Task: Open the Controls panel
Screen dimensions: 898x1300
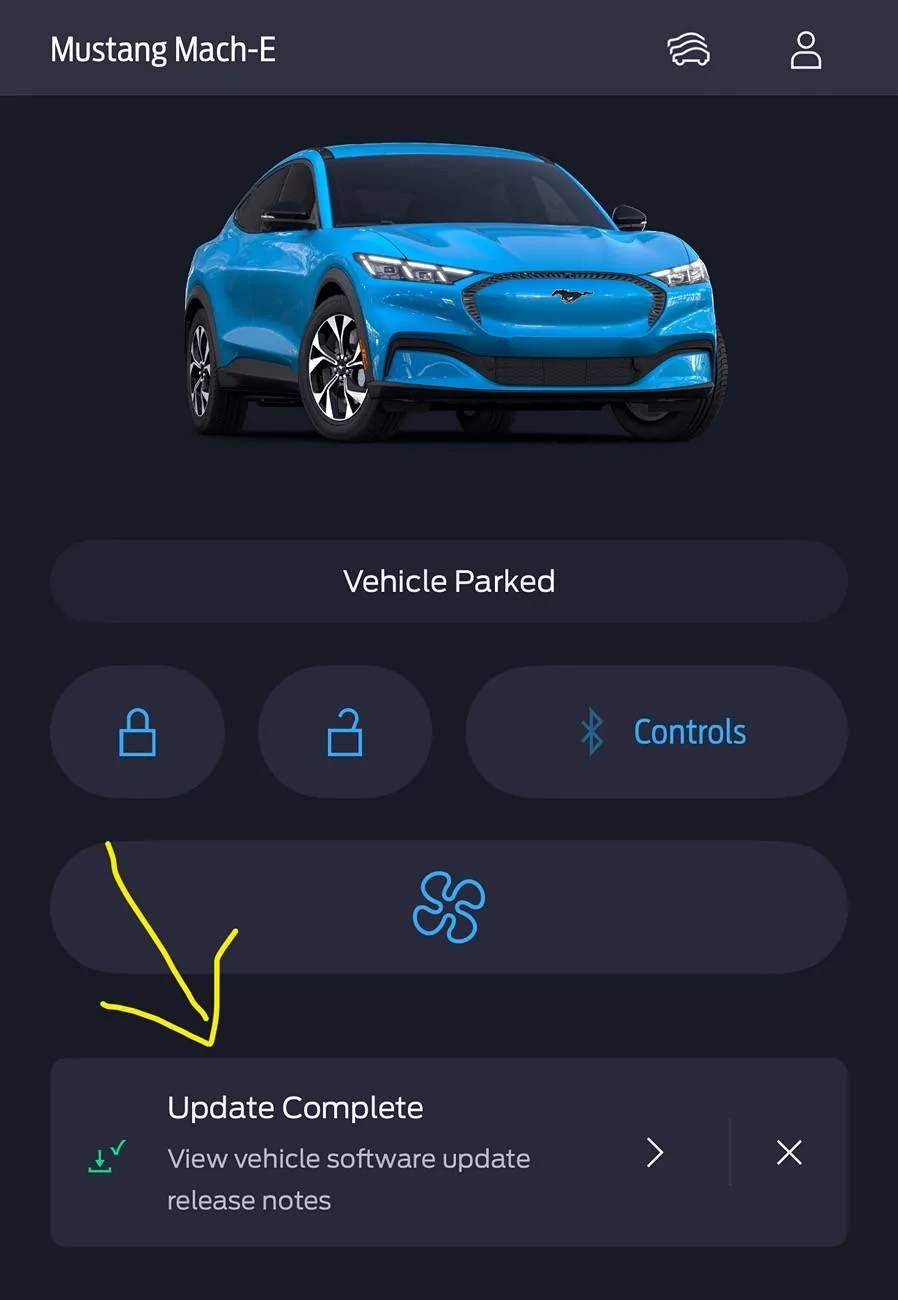Action: (688, 731)
